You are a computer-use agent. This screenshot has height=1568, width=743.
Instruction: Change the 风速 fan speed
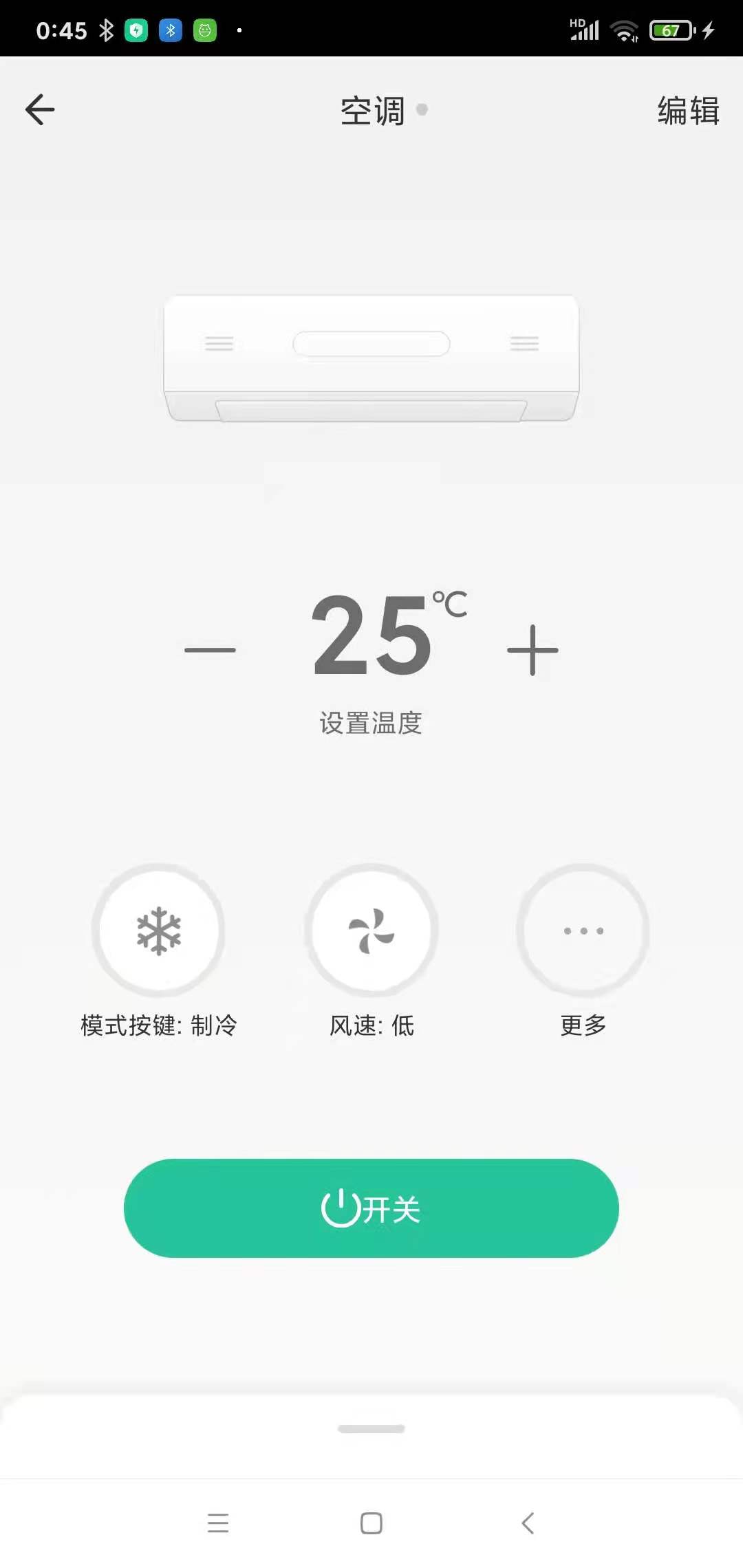(x=371, y=930)
